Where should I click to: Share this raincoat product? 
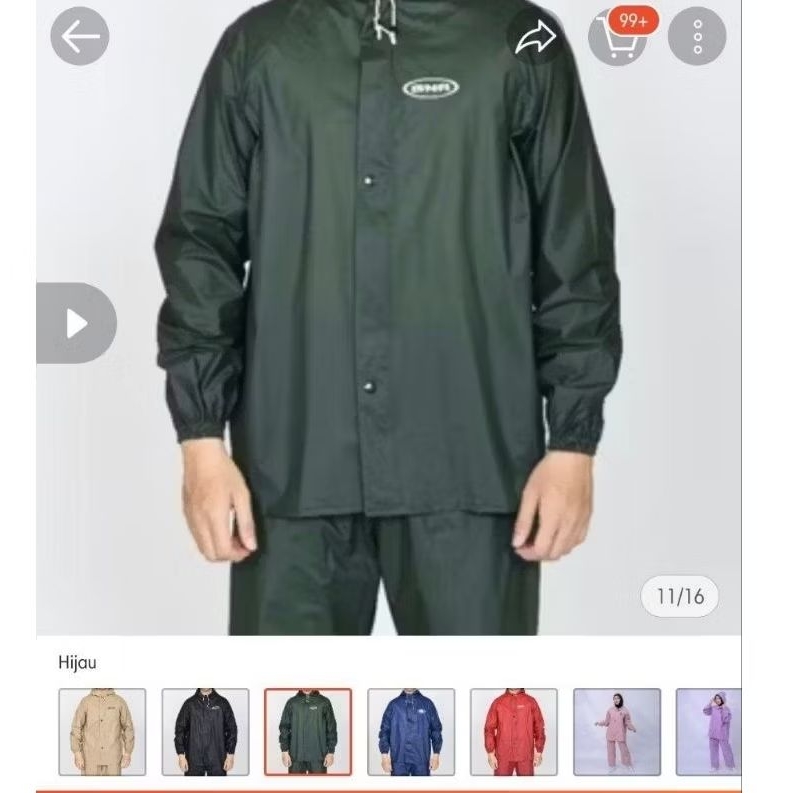tap(534, 37)
